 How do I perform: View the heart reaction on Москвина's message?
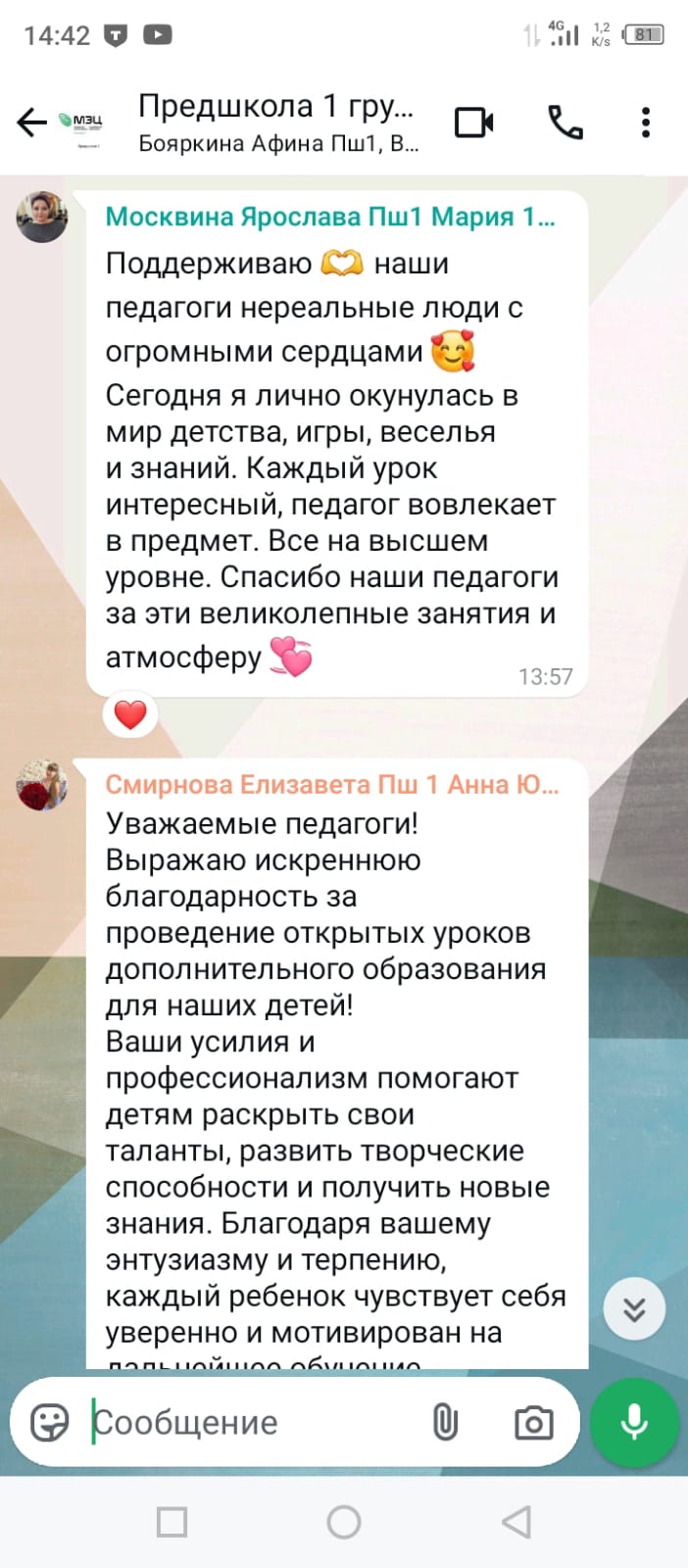point(130,714)
